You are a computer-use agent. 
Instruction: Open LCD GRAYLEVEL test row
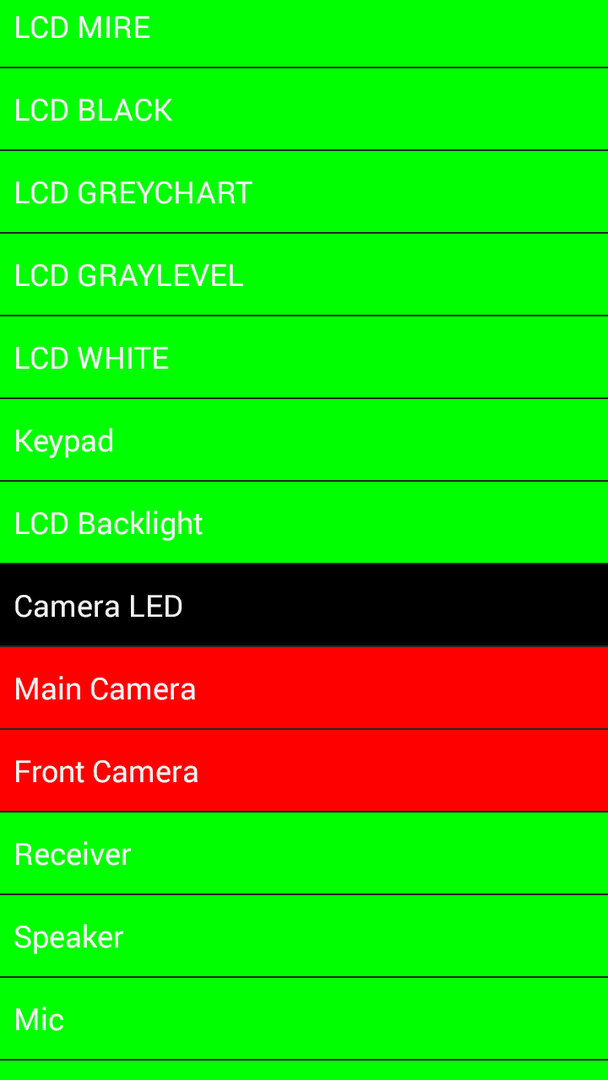[304, 275]
